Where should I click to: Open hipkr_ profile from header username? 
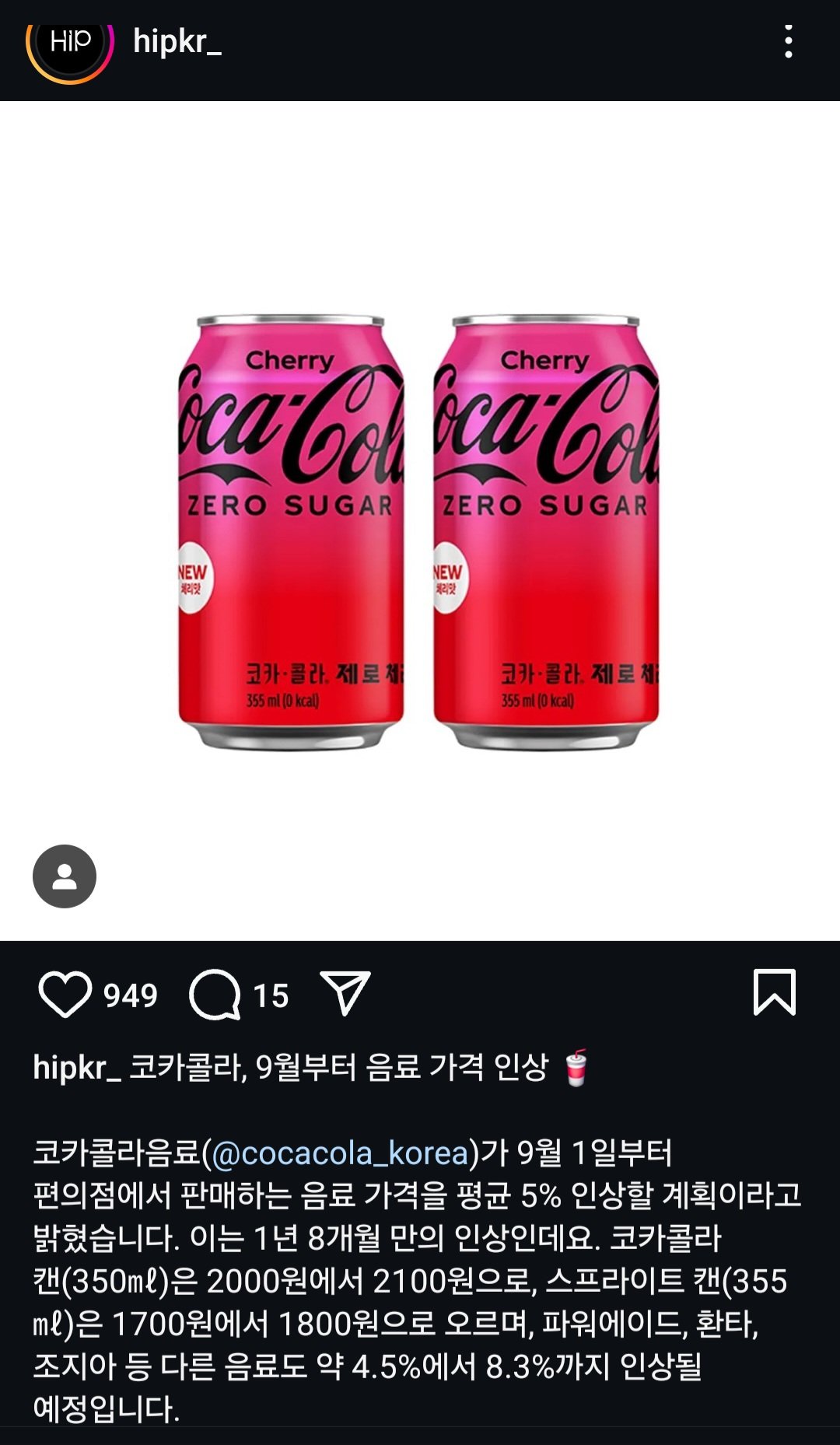point(177,41)
